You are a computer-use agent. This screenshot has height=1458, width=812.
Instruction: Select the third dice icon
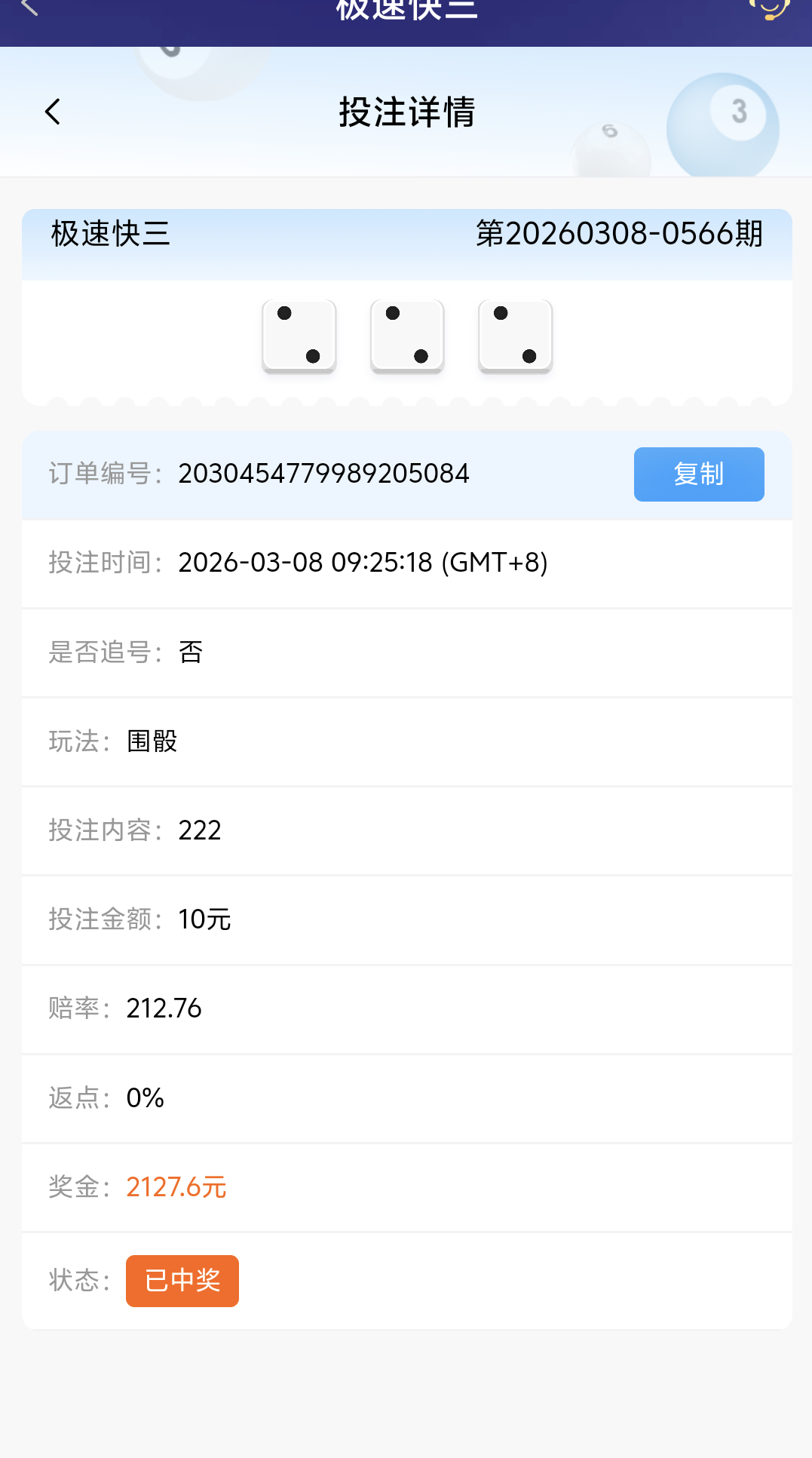coord(515,335)
